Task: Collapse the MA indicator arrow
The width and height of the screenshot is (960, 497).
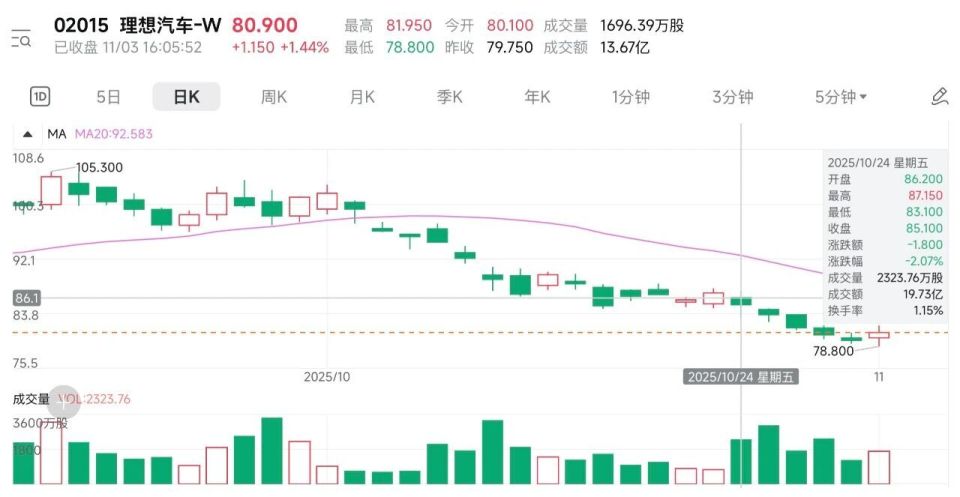Action: coord(27,134)
